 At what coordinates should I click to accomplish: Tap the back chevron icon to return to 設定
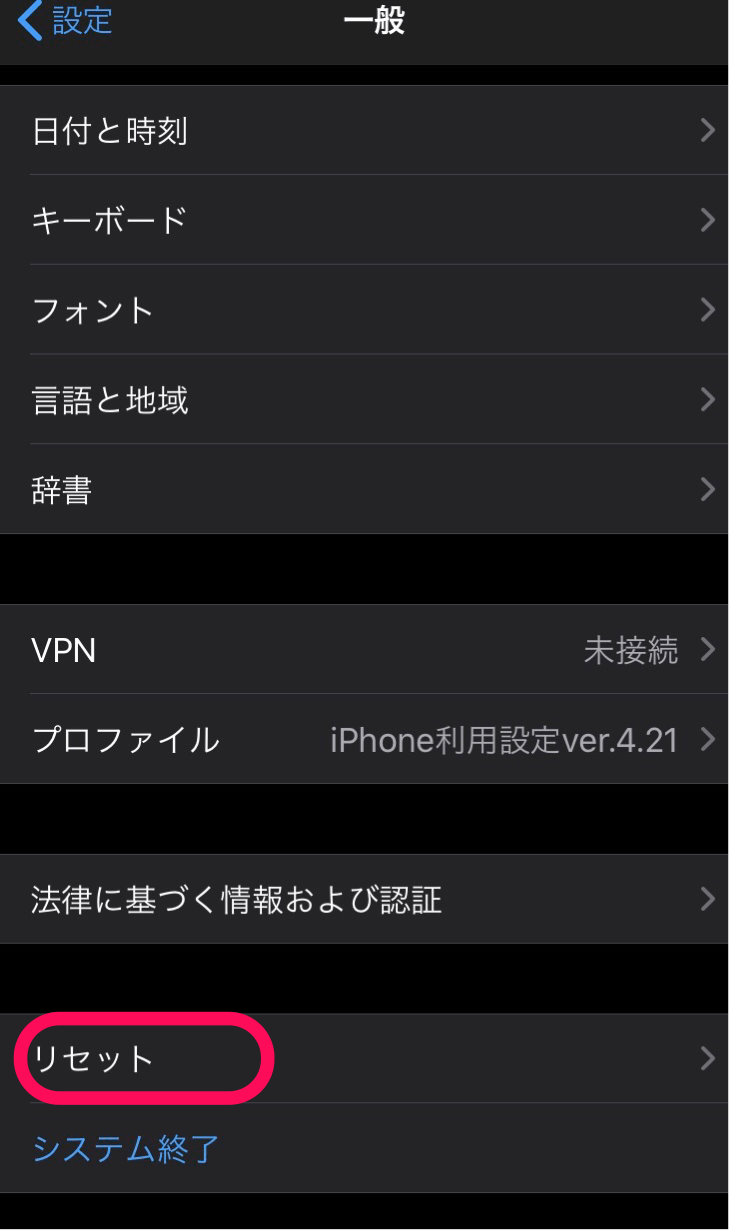(x=30, y=20)
